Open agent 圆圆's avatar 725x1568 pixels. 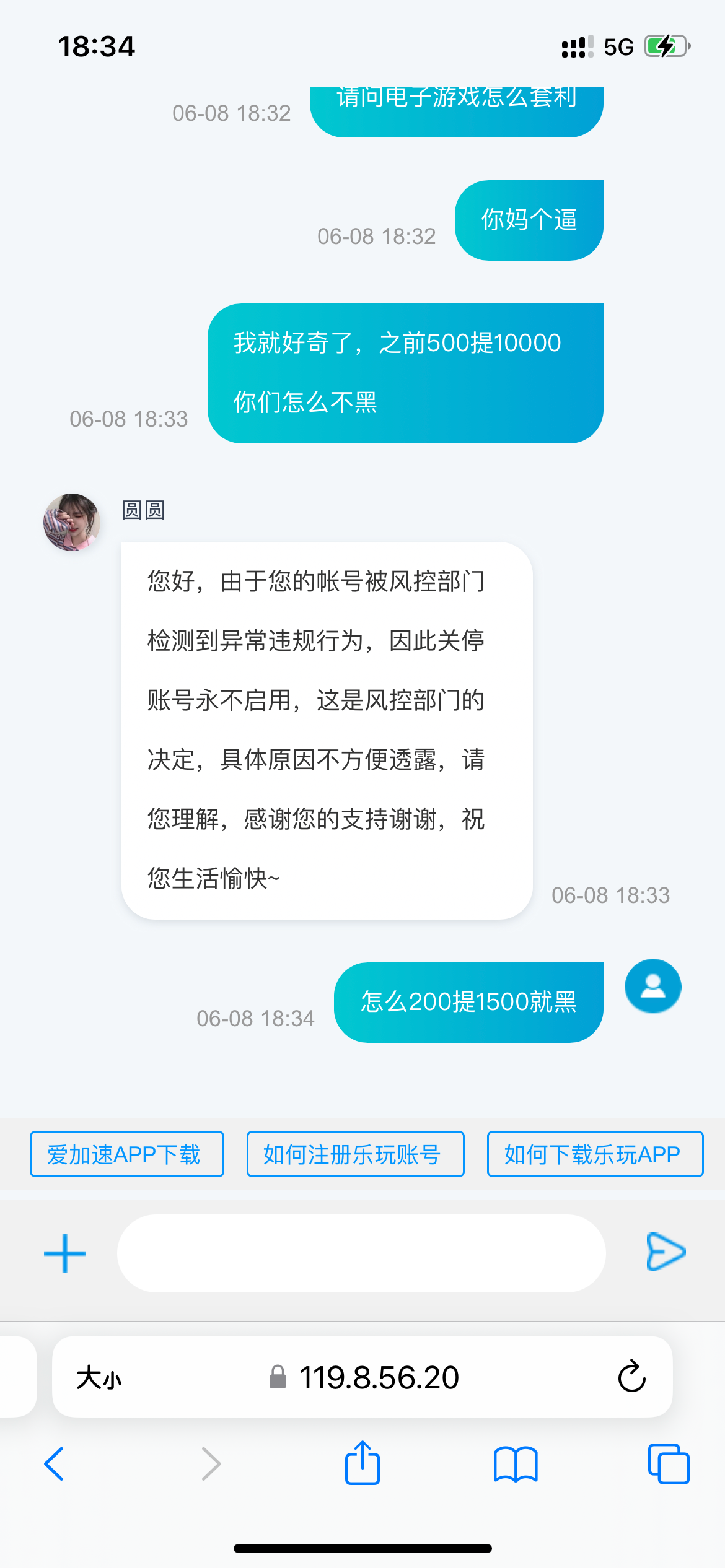(x=72, y=522)
